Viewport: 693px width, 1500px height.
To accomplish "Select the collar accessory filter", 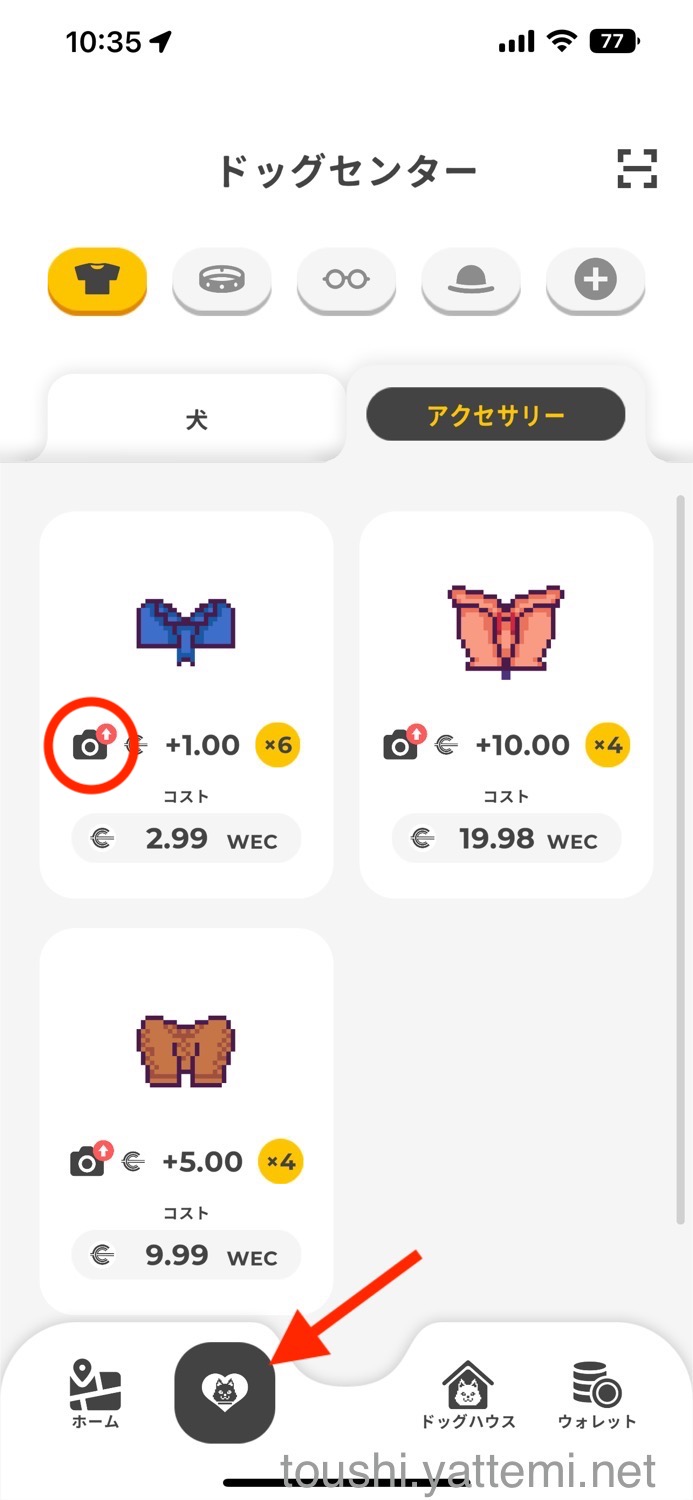I will (221, 281).
